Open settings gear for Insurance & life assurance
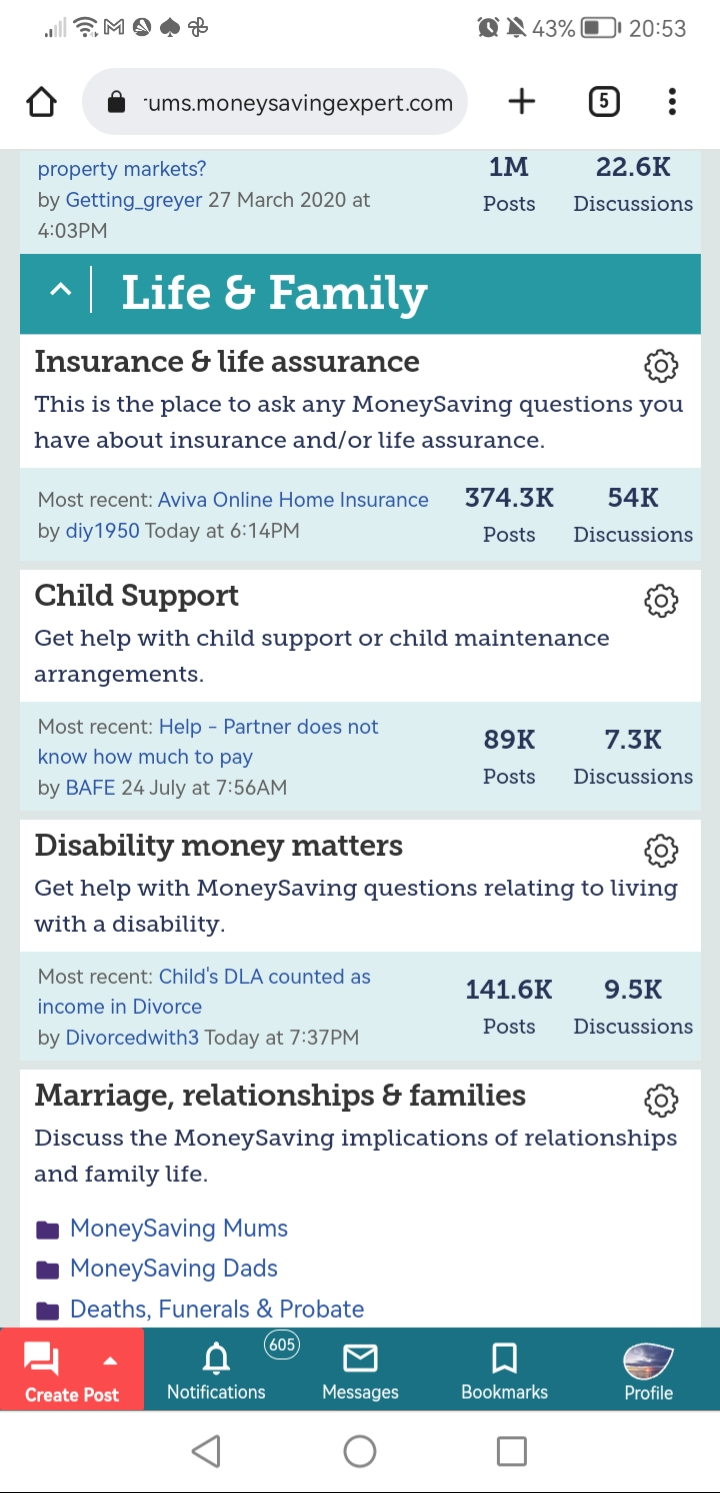The height and width of the screenshot is (1493, 720). click(x=661, y=366)
